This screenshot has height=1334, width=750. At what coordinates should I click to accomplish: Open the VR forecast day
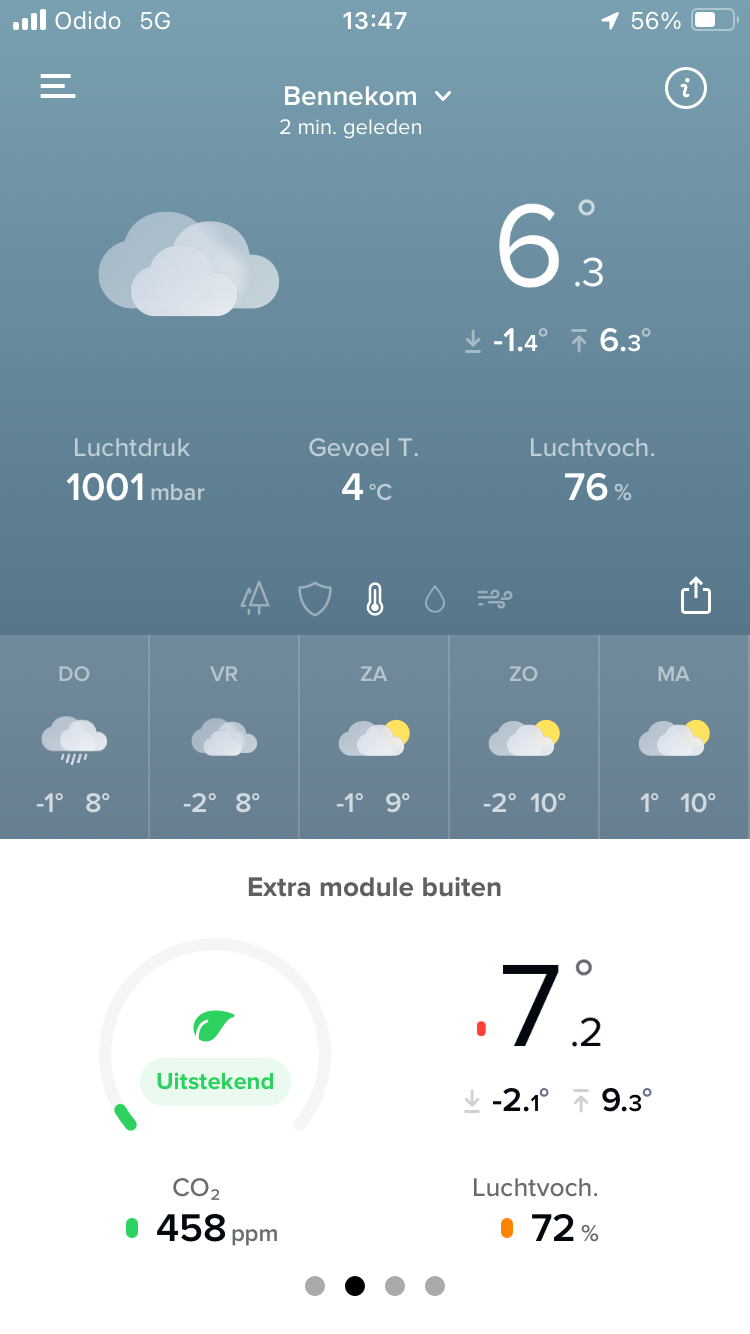click(x=224, y=738)
